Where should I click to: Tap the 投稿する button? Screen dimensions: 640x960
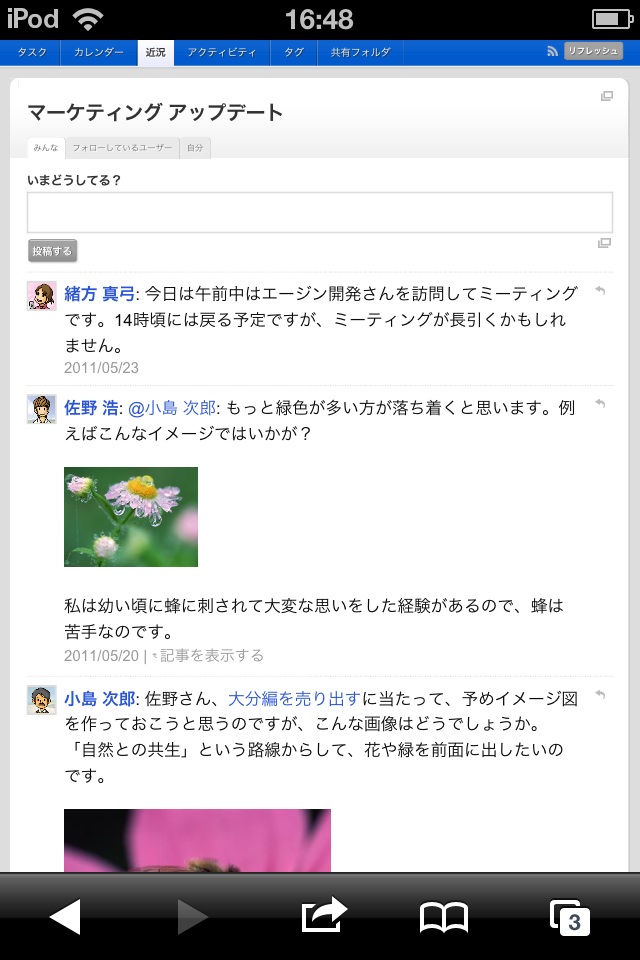tap(52, 251)
